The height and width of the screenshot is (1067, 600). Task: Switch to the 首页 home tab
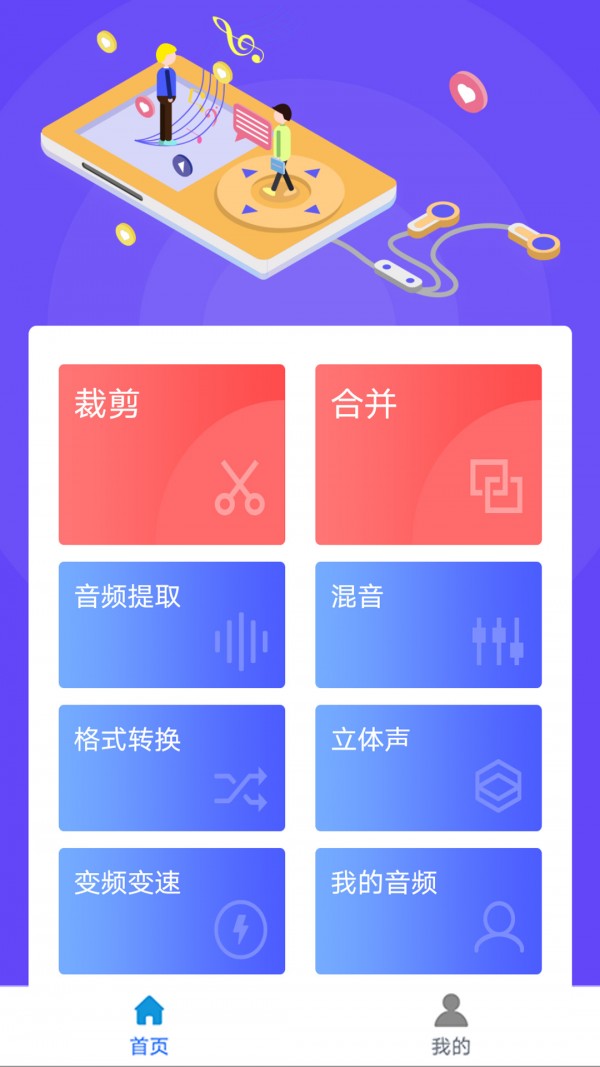(150, 1026)
